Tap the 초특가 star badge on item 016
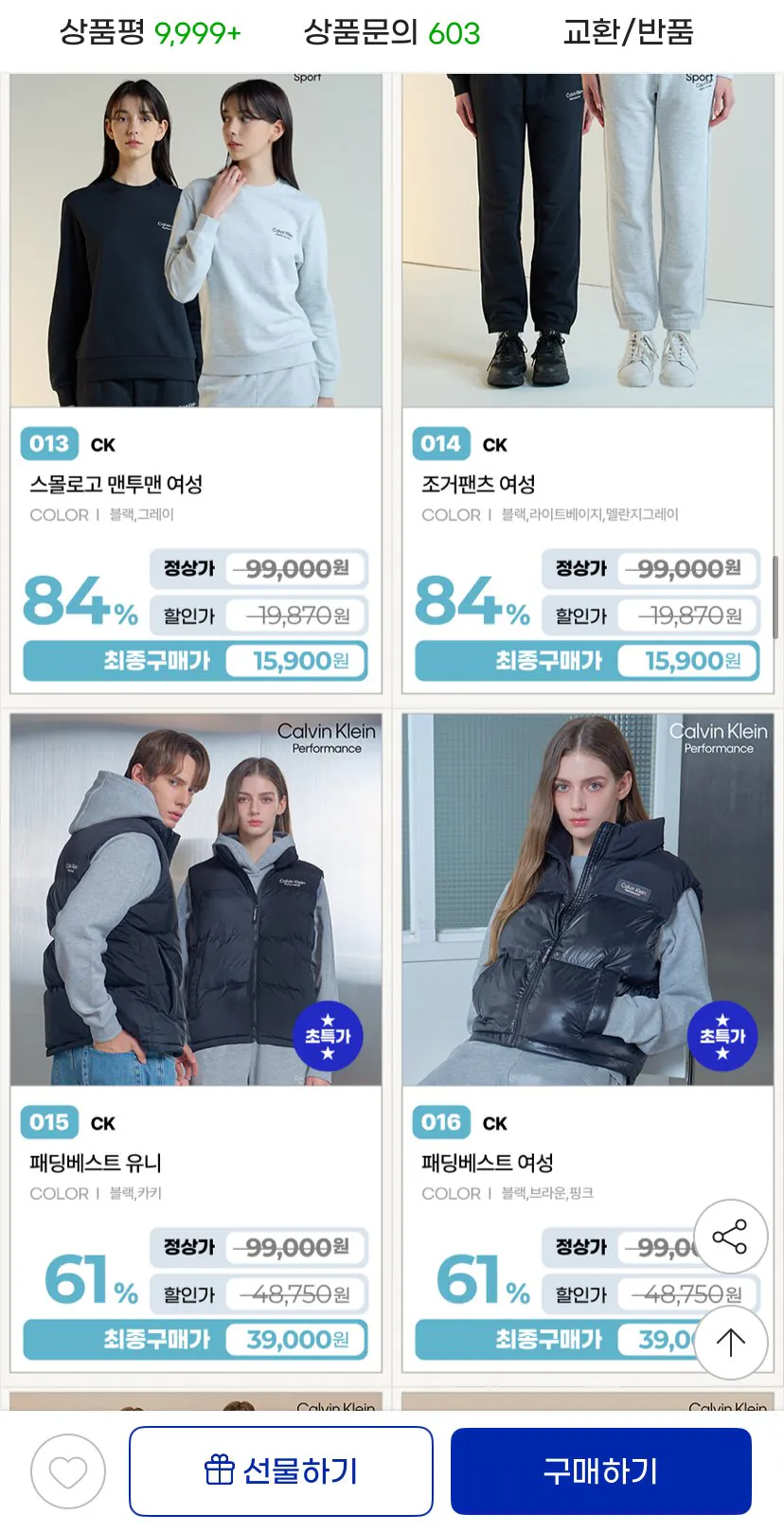The image size is (784, 1532). tap(721, 1036)
